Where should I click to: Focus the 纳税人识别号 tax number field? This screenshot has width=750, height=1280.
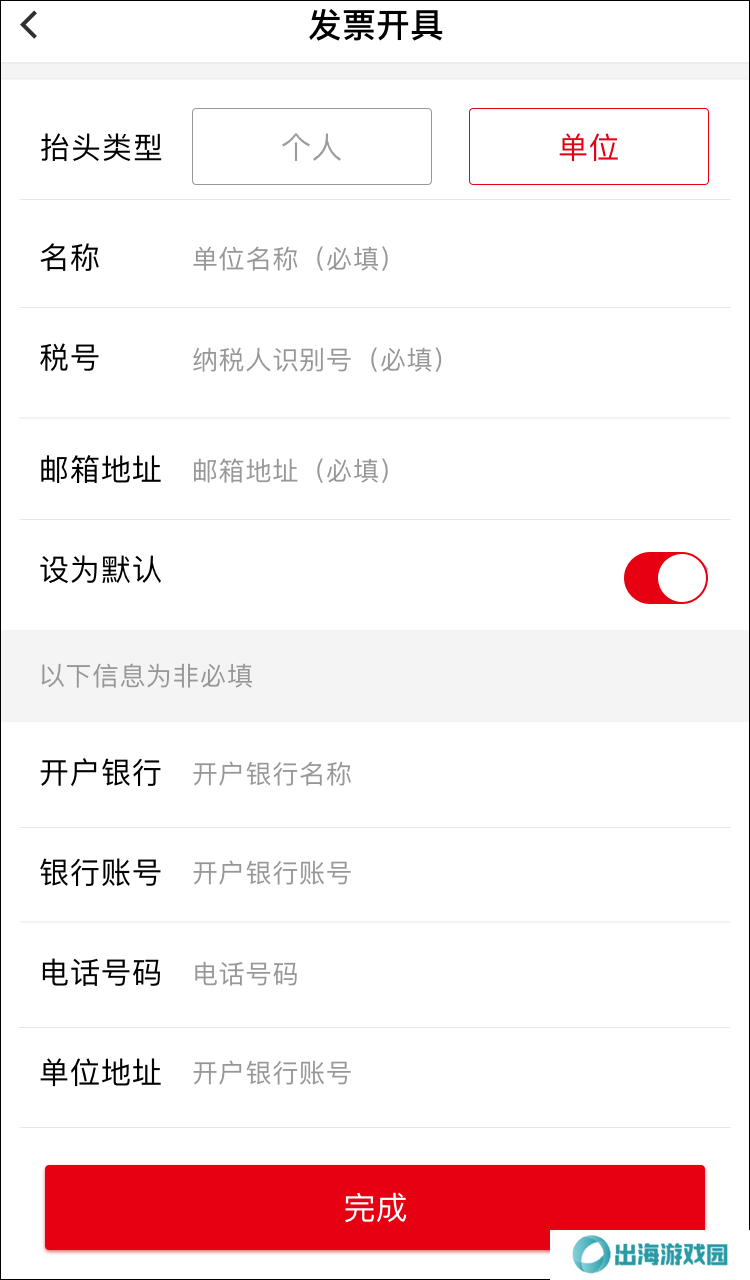point(460,359)
